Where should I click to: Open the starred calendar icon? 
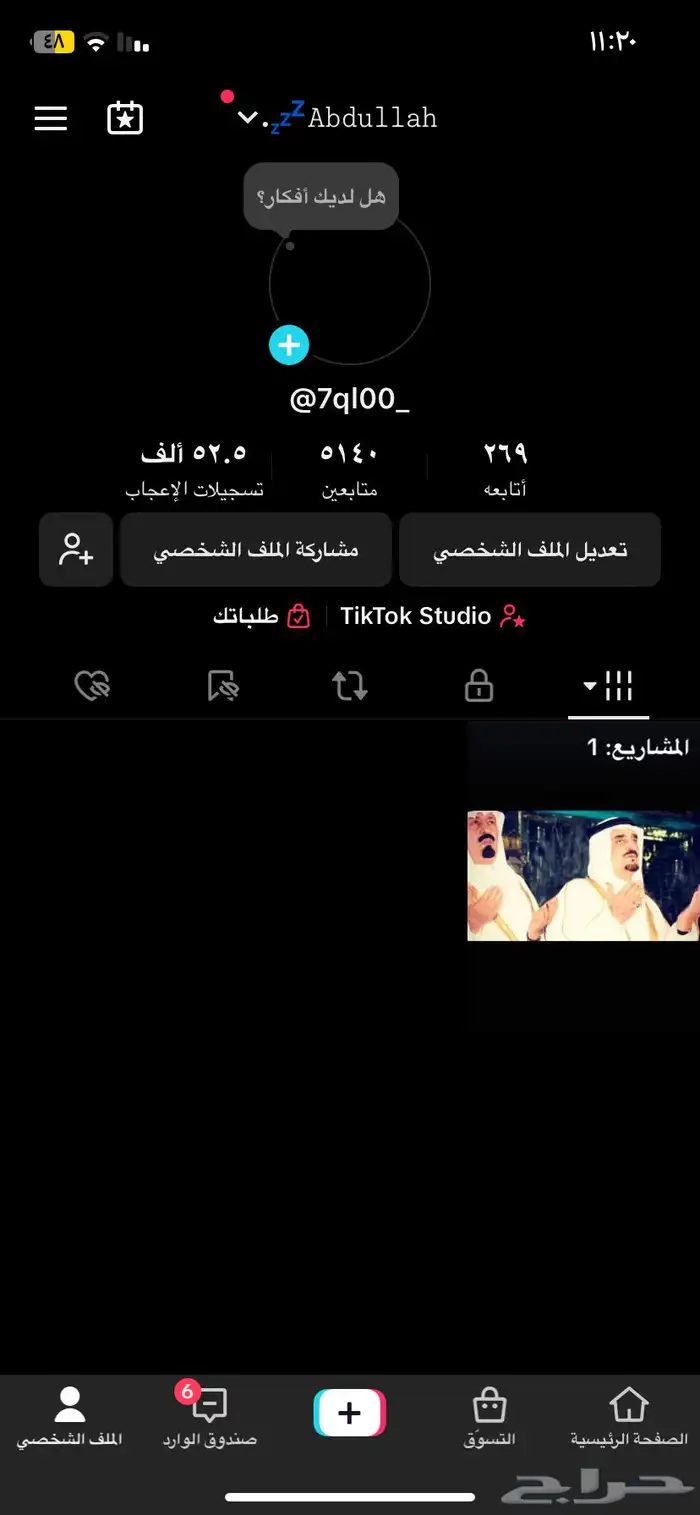pos(125,118)
